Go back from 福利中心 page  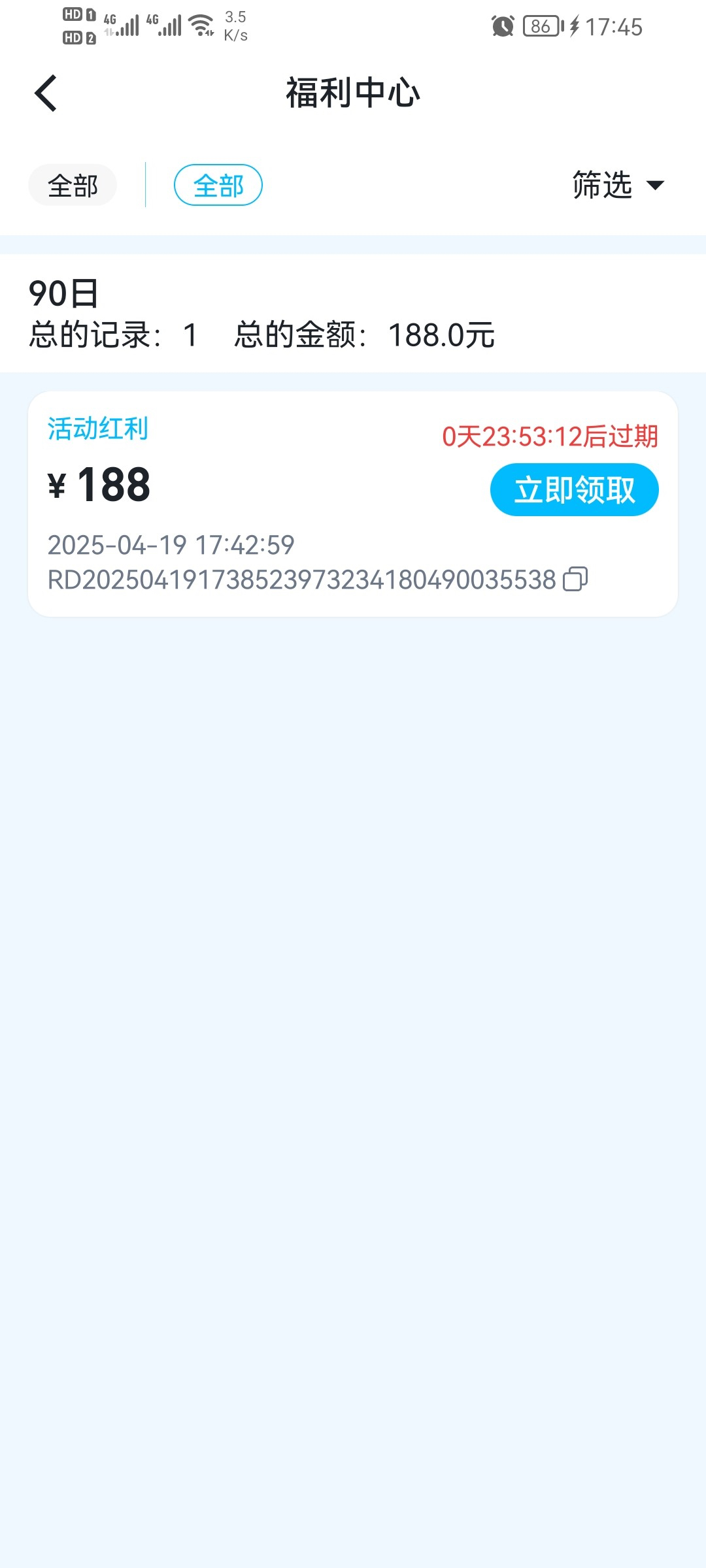[x=46, y=93]
